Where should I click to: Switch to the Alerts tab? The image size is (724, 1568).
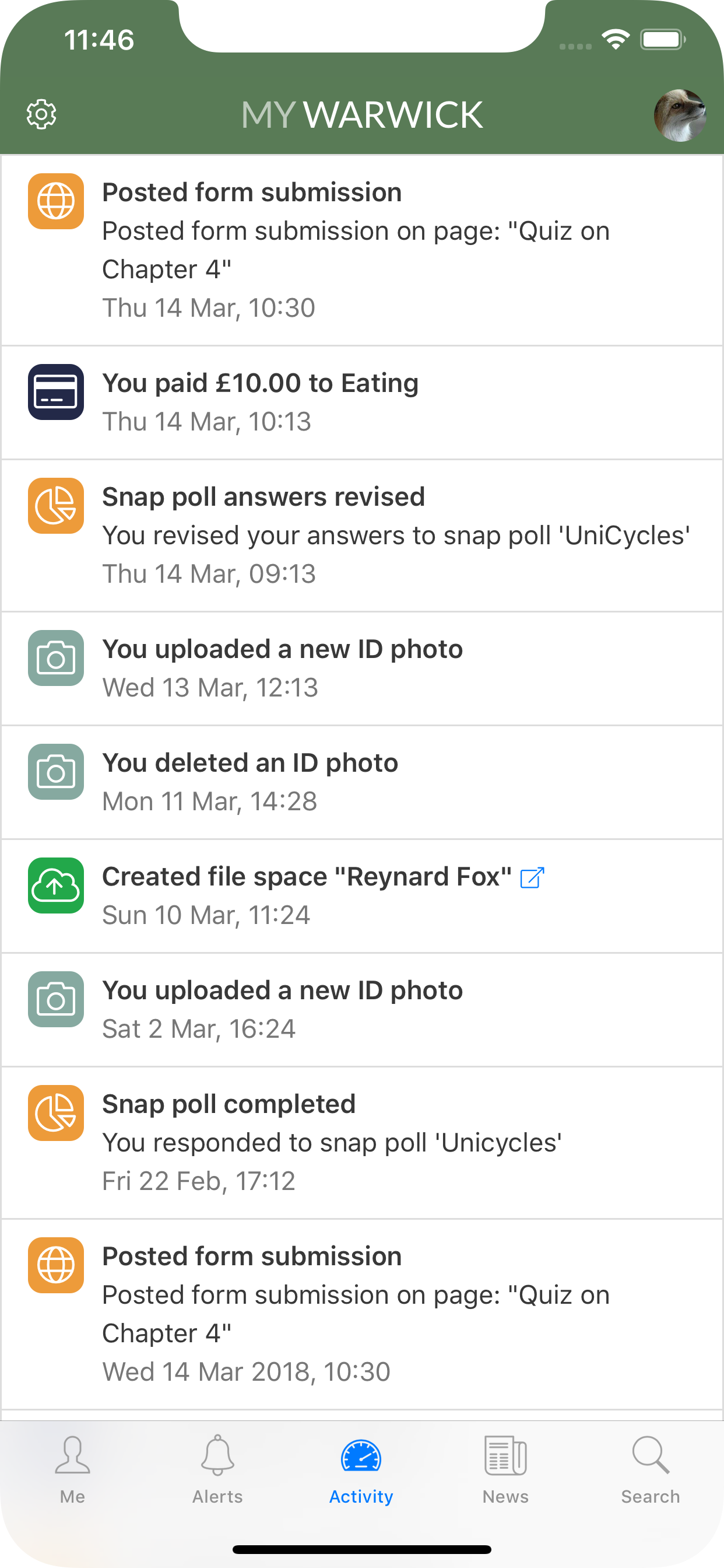(x=217, y=1469)
